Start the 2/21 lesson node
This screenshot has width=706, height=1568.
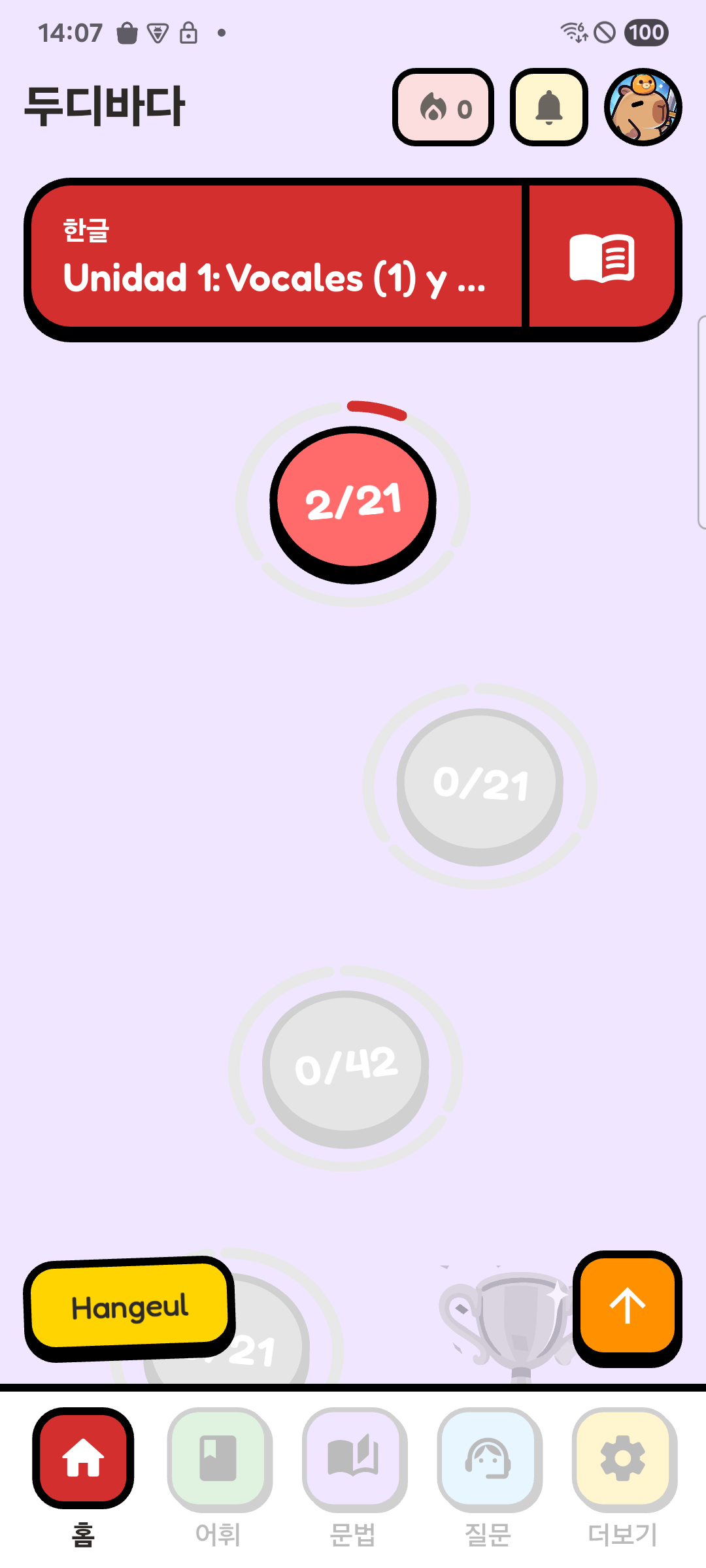353,504
